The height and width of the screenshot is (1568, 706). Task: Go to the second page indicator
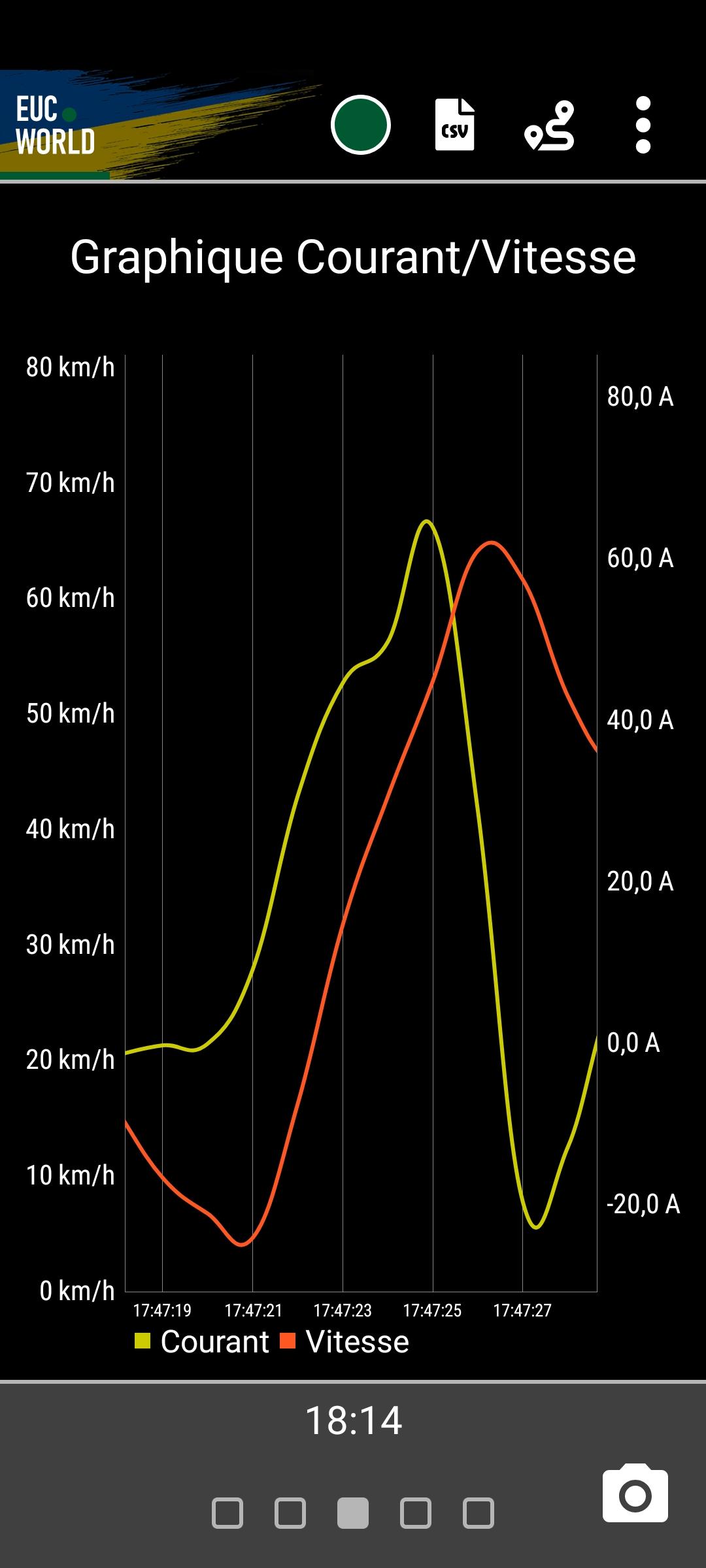pos(290,1513)
